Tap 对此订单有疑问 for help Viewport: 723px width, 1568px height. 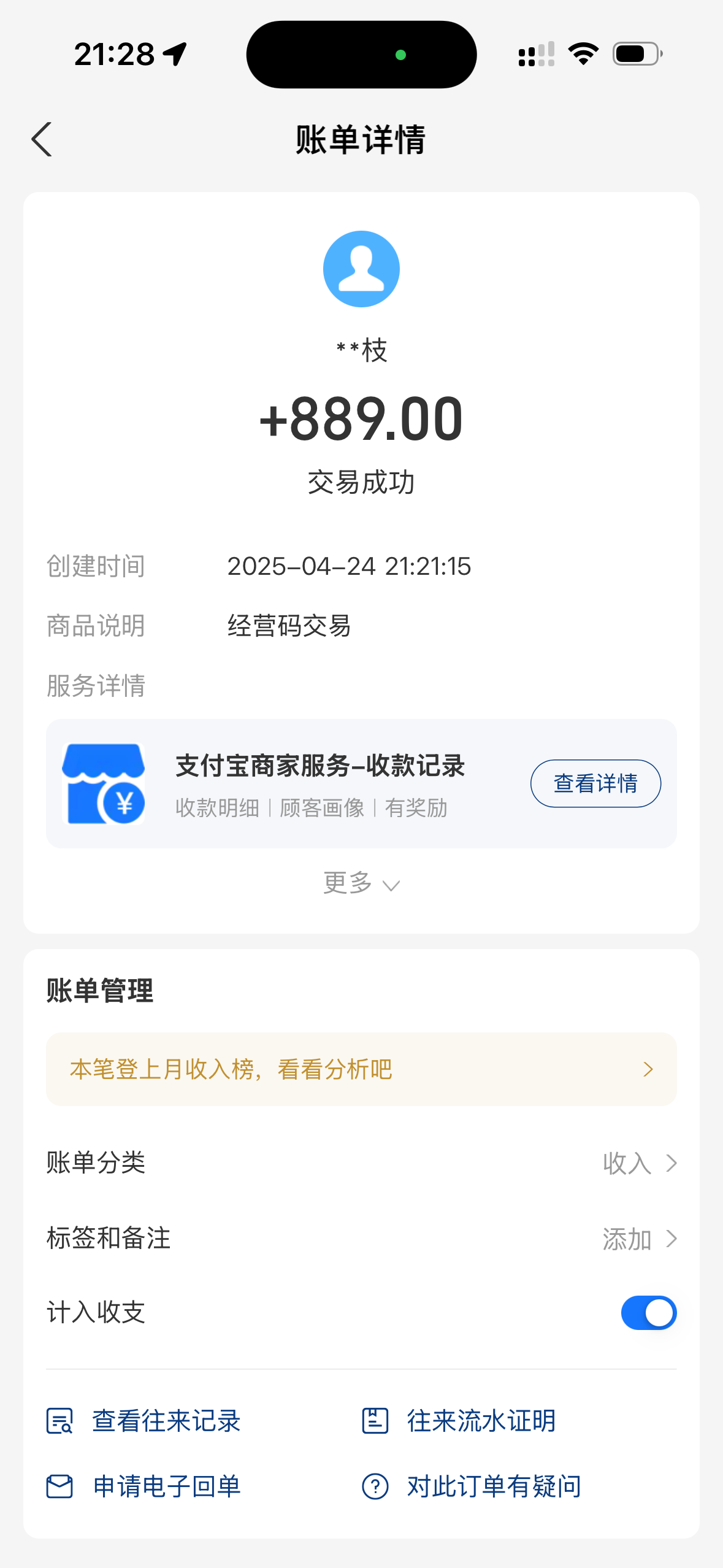pyautogui.click(x=492, y=1486)
